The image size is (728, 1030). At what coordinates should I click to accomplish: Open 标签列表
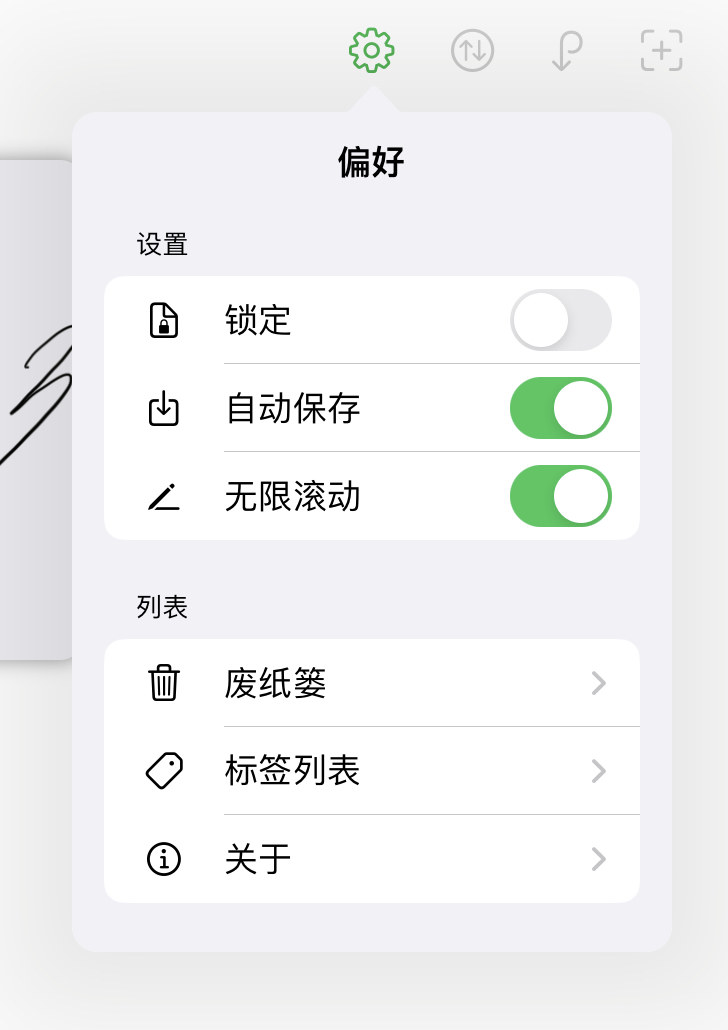[372, 771]
